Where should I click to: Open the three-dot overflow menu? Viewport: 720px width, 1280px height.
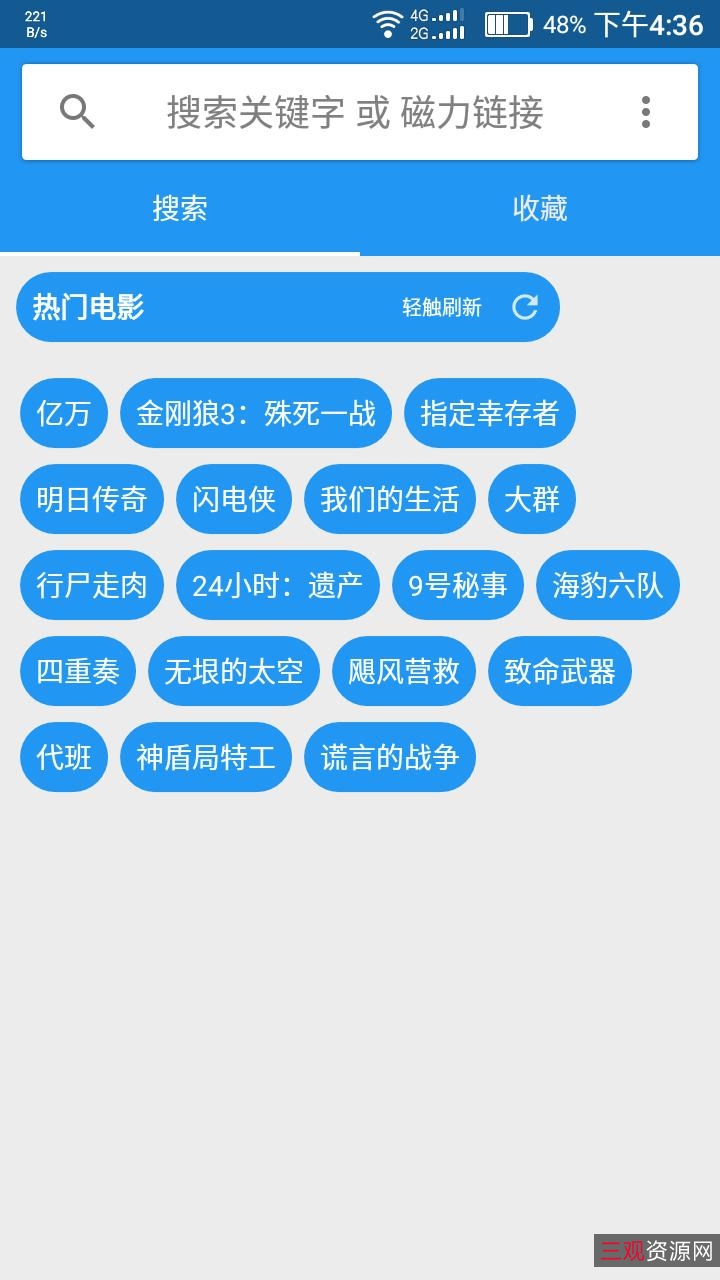click(x=646, y=111)
